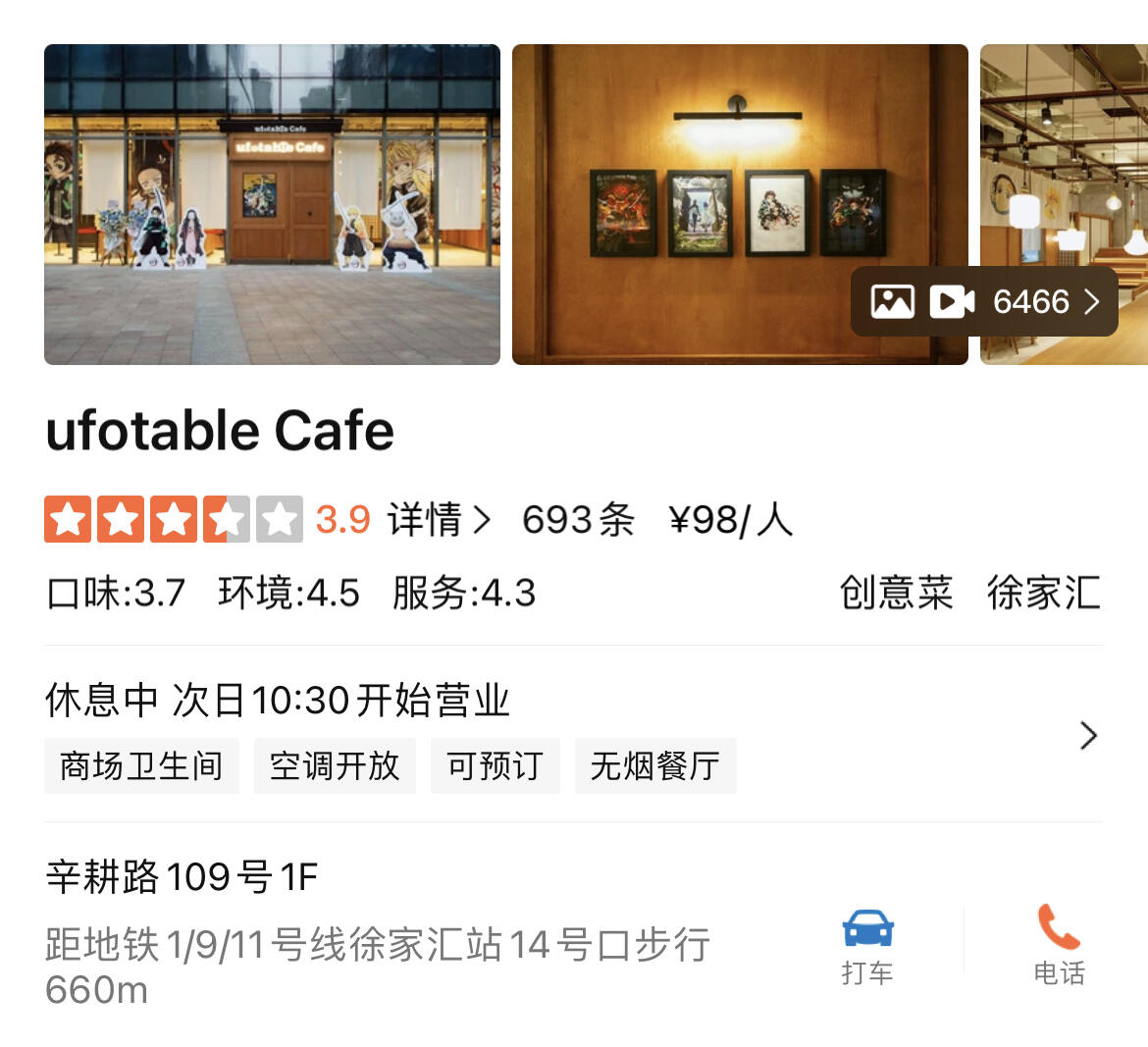Open rating details 详情
Image resolution: width=1148 pixels, height=1047 pixels.
tap(438, 519)
